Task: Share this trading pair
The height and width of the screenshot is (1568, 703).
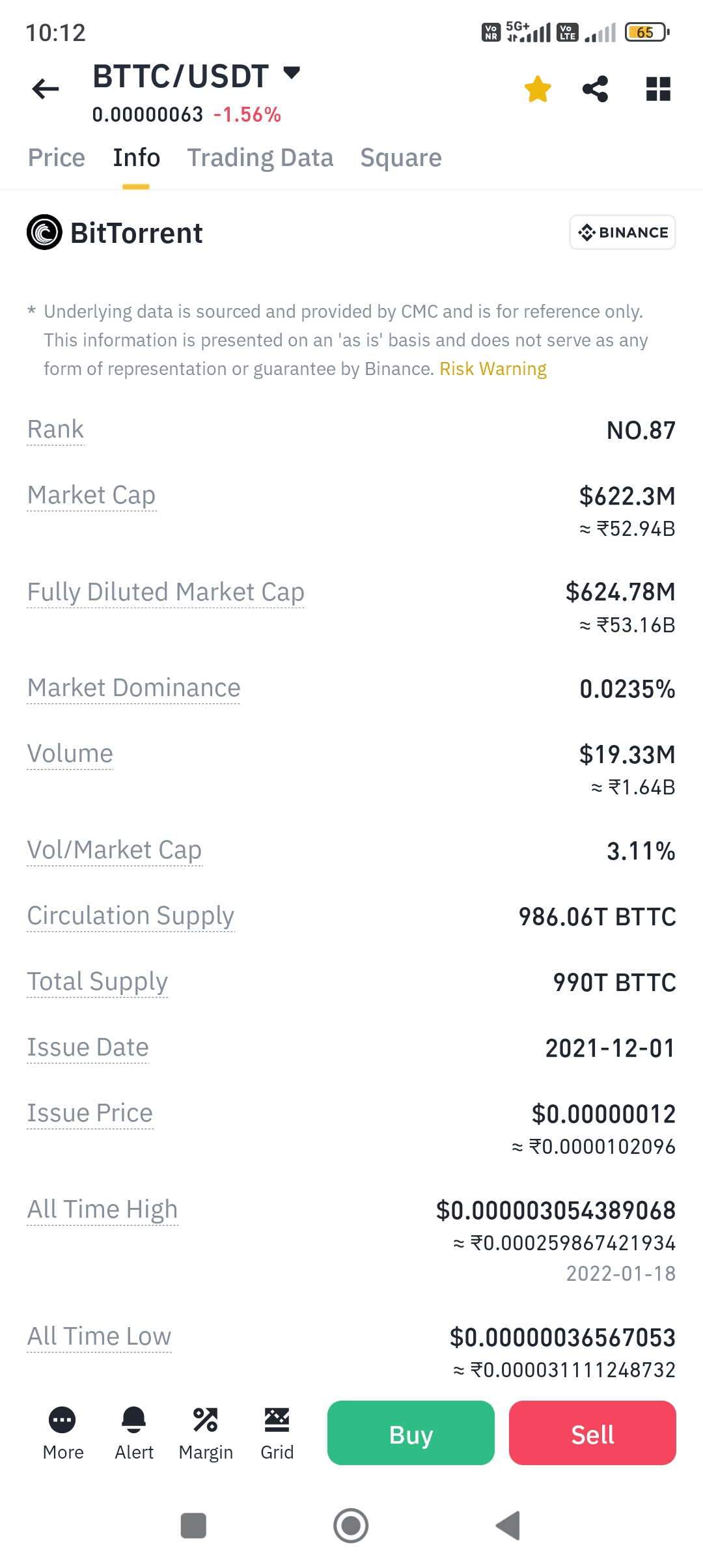Action: (x=595, y=89)
